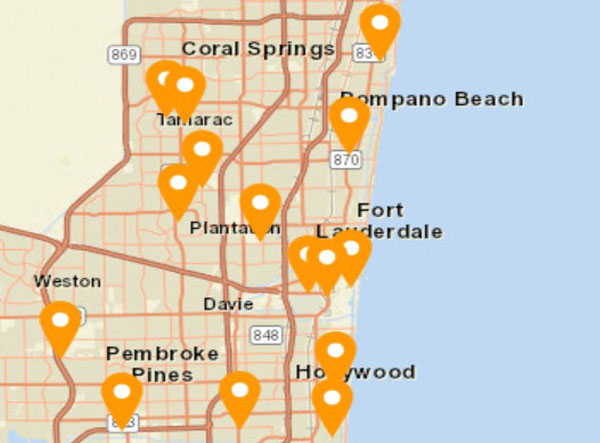600x443 pixels.
Task: Open the upper pin above Hollywood label
Action: click(x=336, y=354)
